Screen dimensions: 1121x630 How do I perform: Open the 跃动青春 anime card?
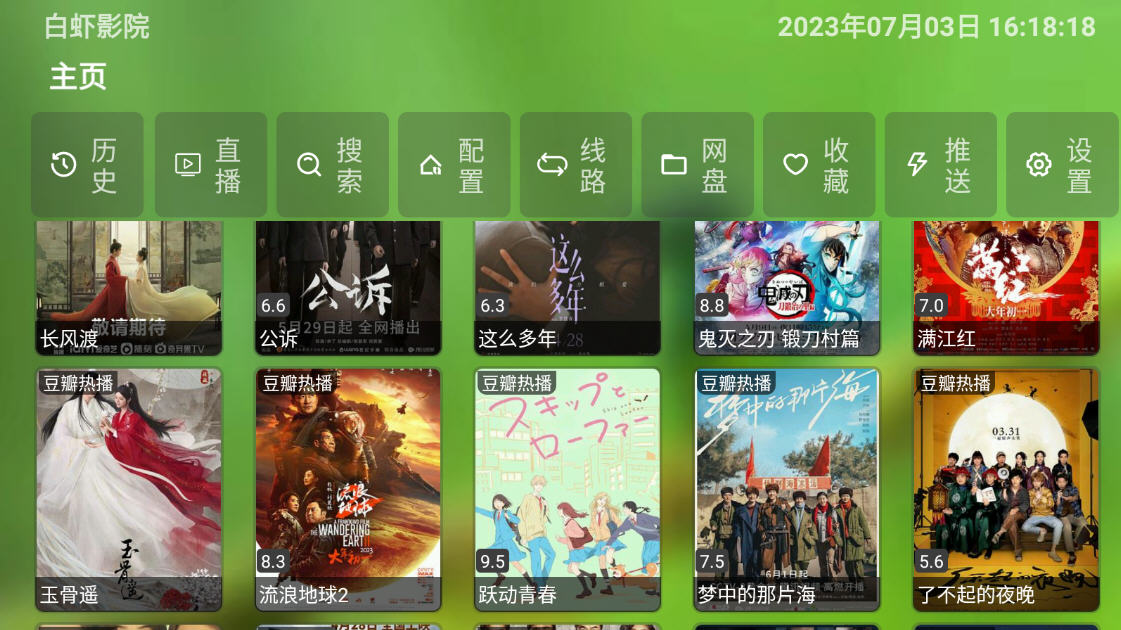[567, 490]
